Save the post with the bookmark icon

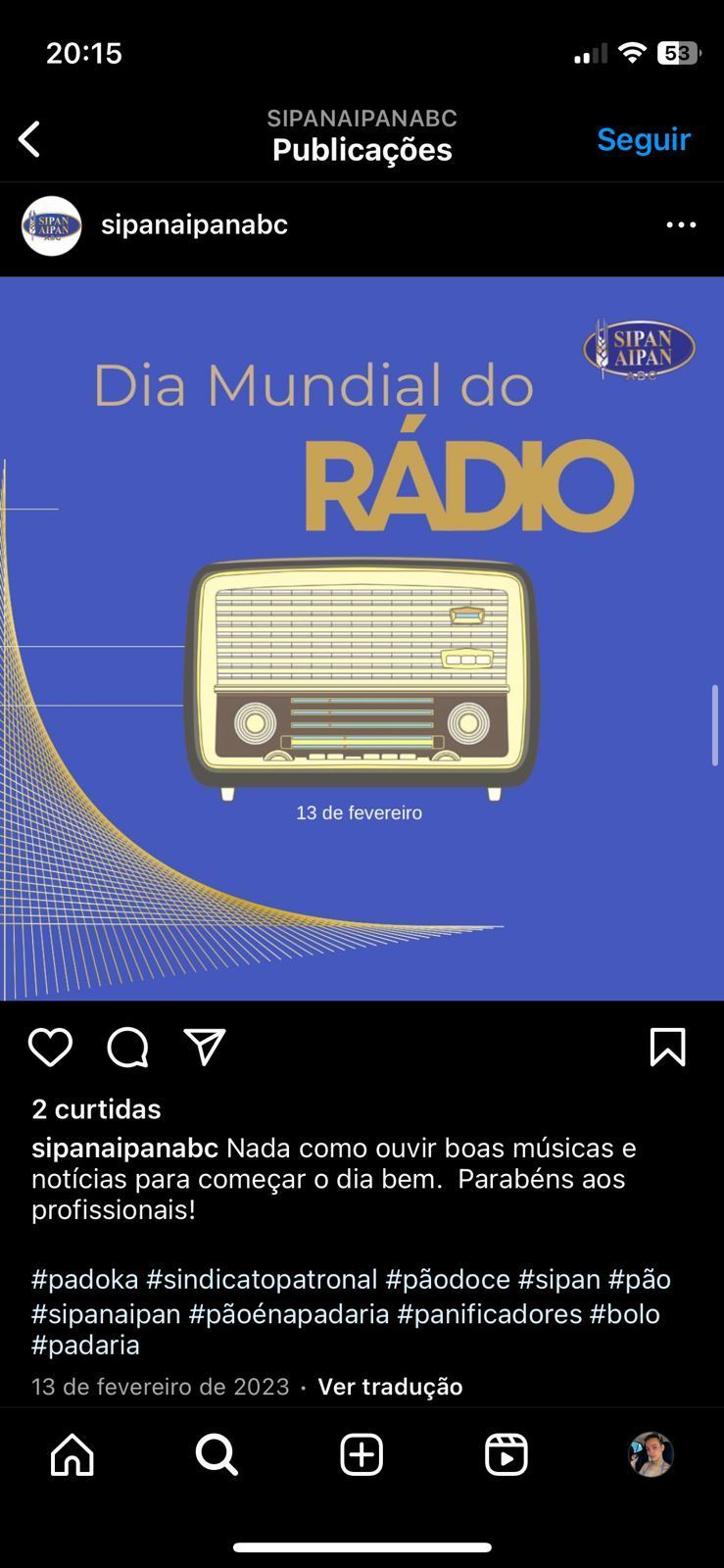coord(667,1048)
